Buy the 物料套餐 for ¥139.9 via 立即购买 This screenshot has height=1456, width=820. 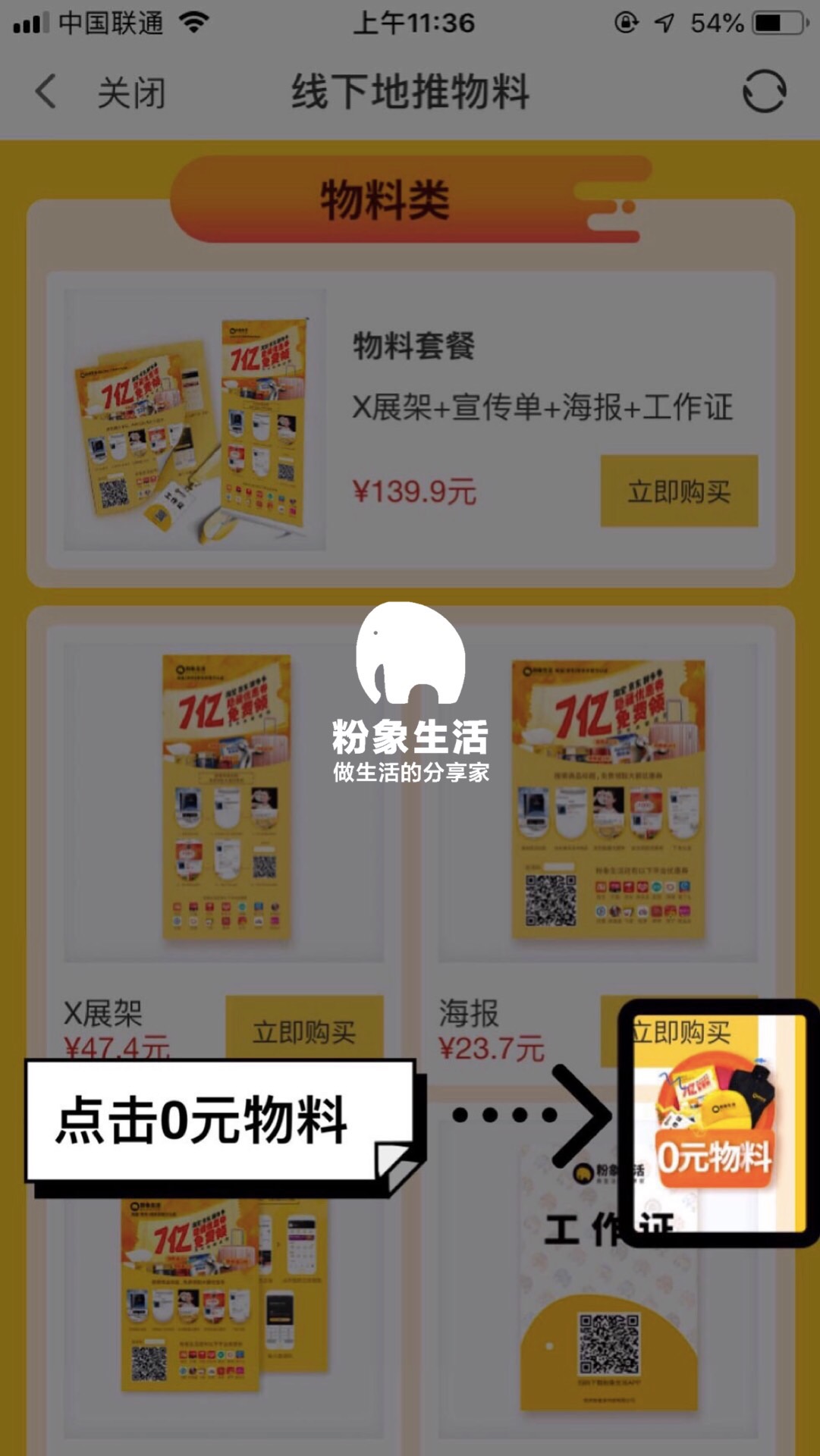click(679, 491)
